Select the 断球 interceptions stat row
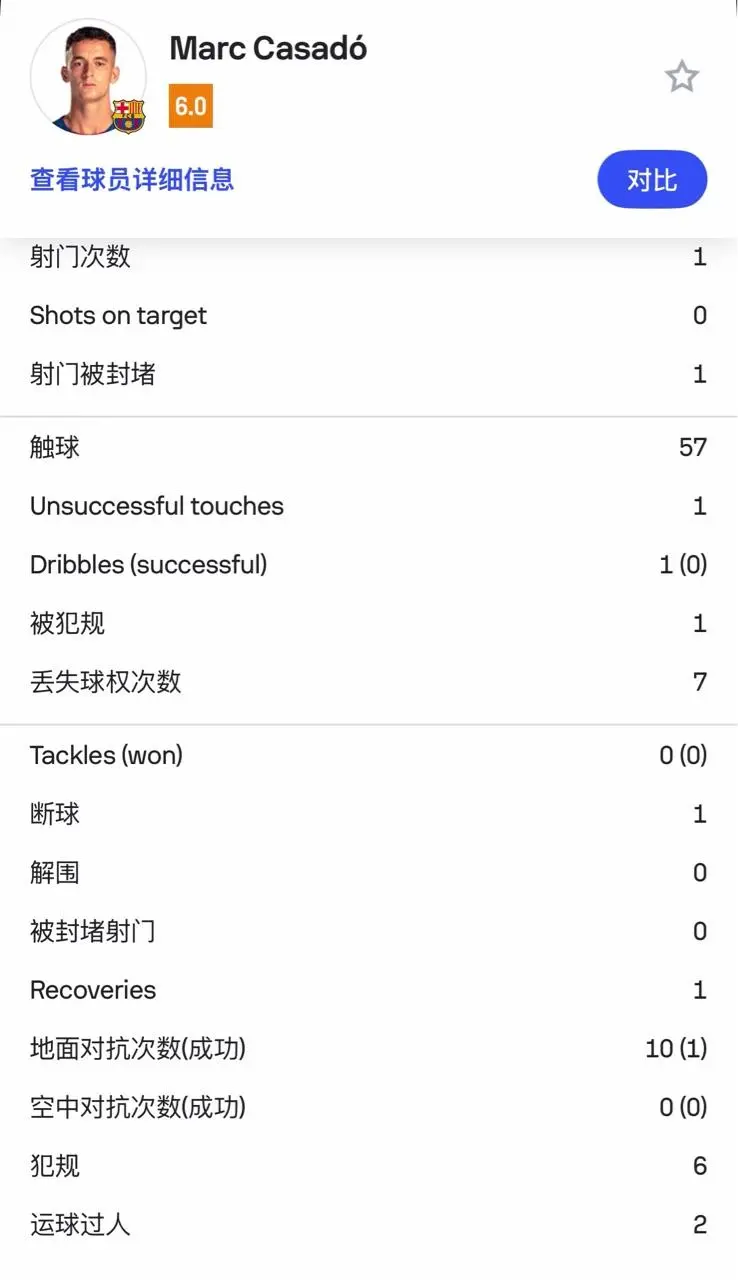Viewport: 738px width, 1280px height. [369, 814]
